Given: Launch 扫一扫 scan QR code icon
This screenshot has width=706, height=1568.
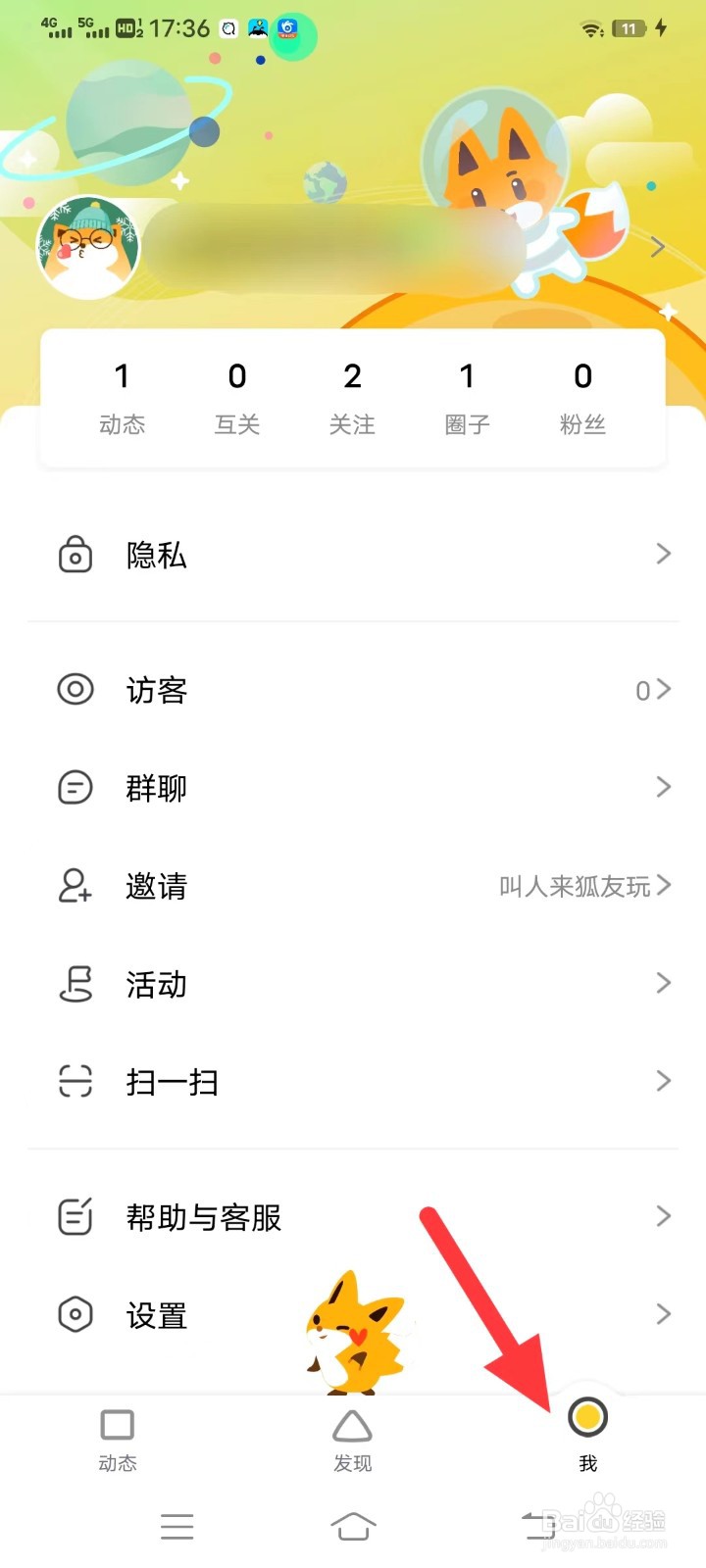Looking at the screenshot, I should coord(76,1081).
